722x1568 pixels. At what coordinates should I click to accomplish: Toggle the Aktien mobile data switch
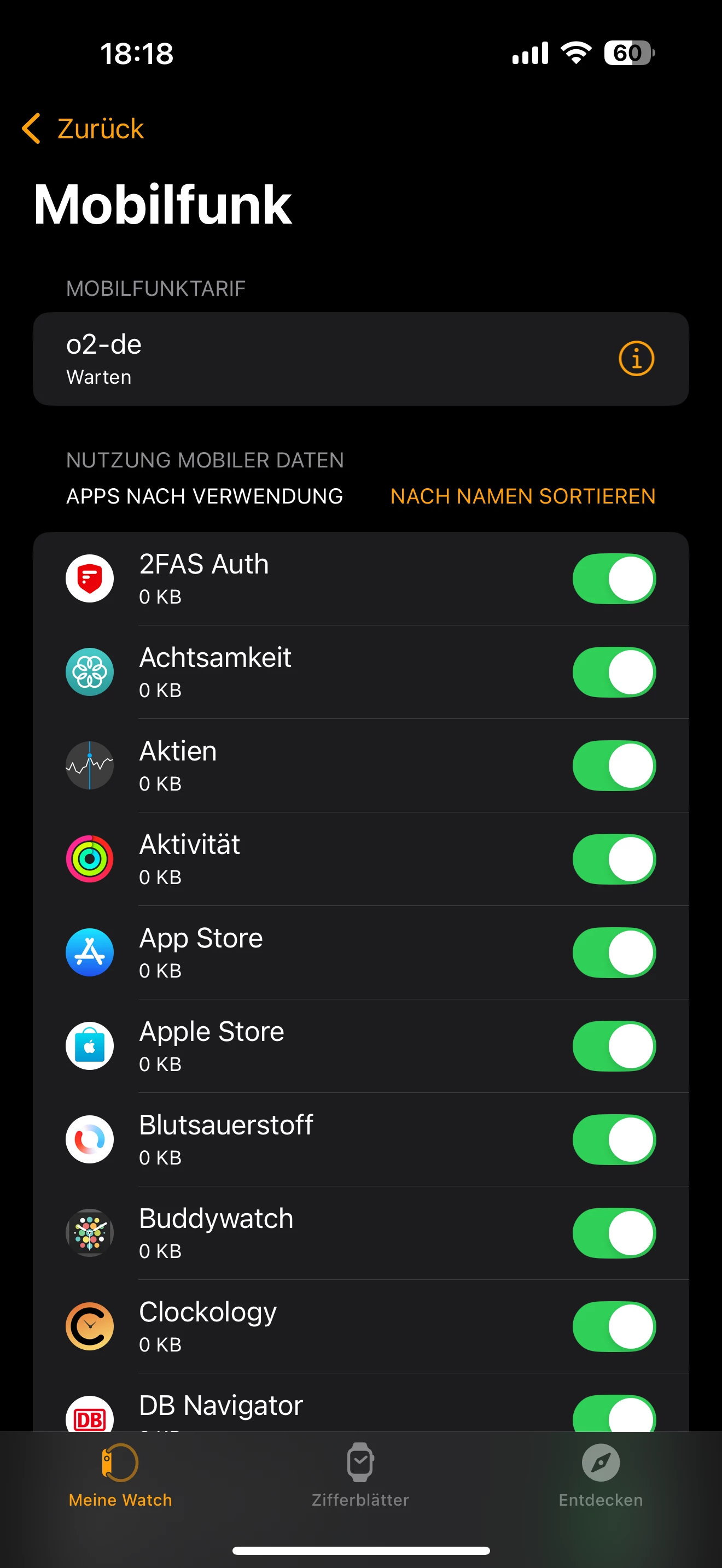[x=614, y=765]
